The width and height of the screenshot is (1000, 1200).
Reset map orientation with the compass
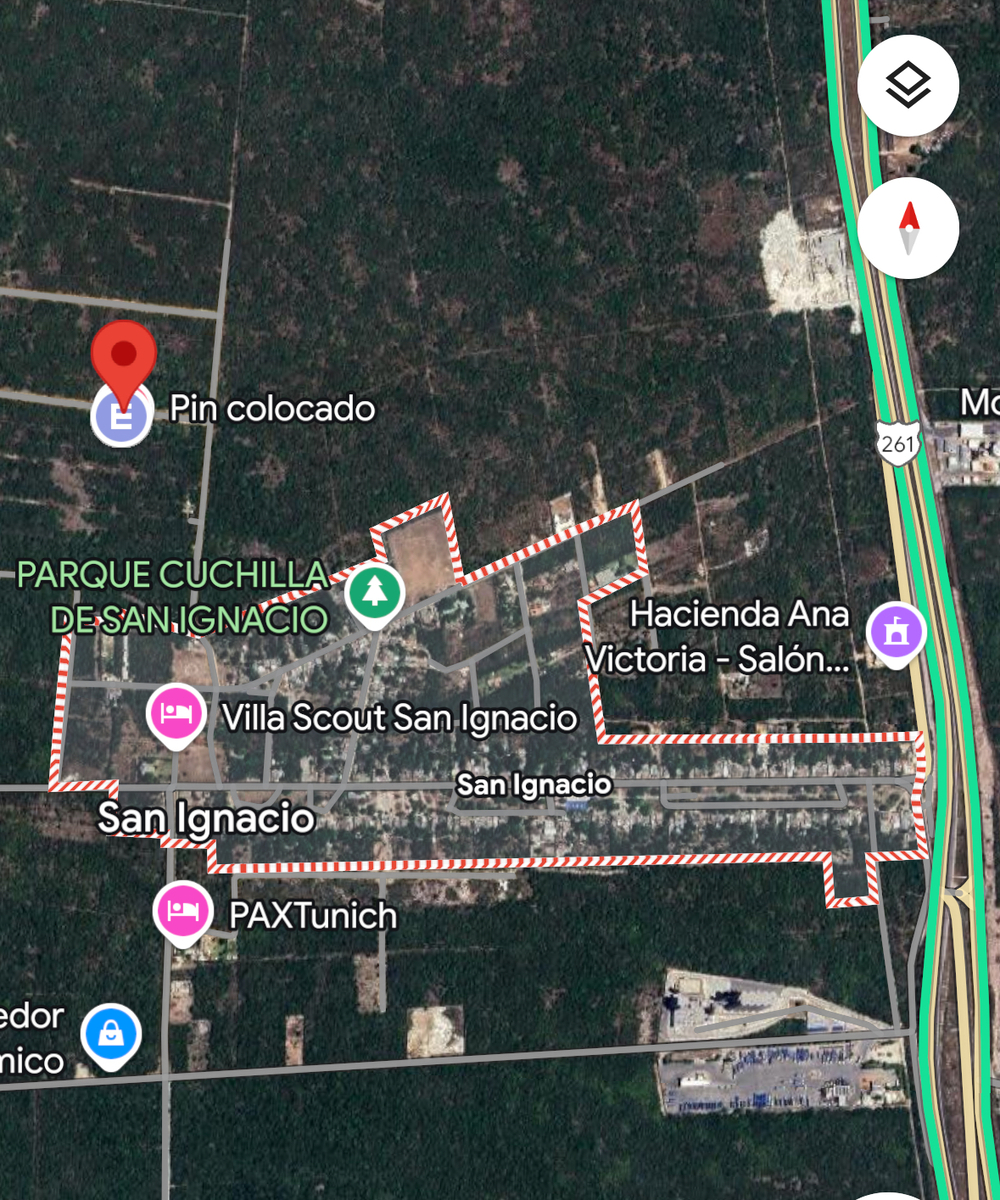pyautogui.click(x=907, y=229)
